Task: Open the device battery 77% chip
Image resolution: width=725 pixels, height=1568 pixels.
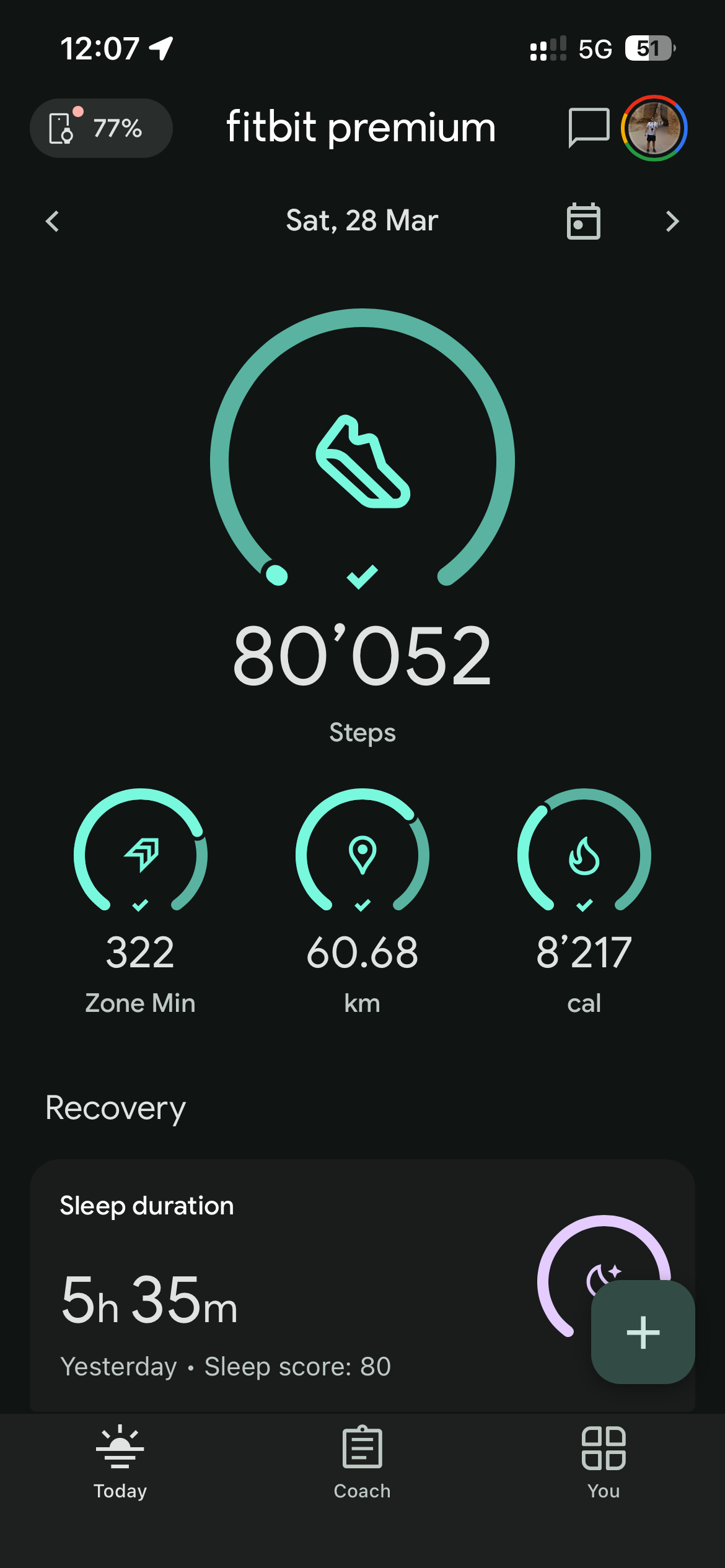Action: coord(101,128)
